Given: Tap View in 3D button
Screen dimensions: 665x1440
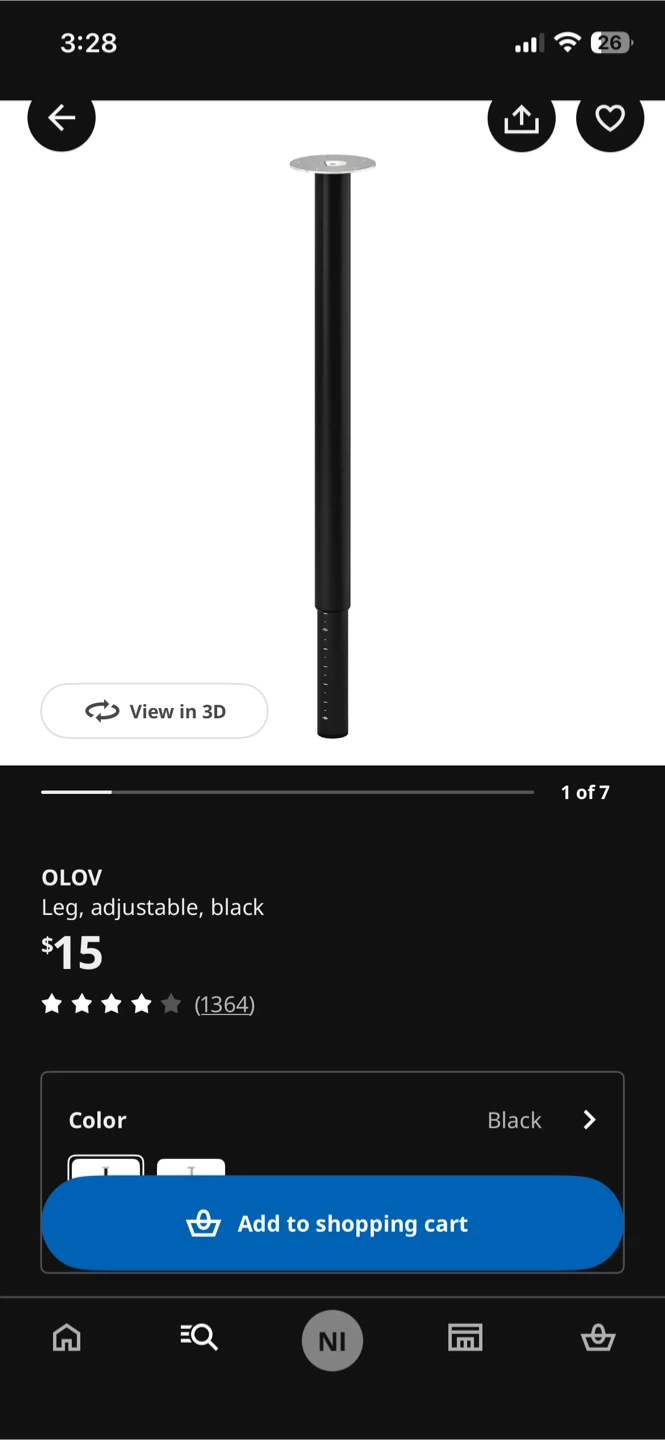Looking at the screenshot, I should click(154, 711).
